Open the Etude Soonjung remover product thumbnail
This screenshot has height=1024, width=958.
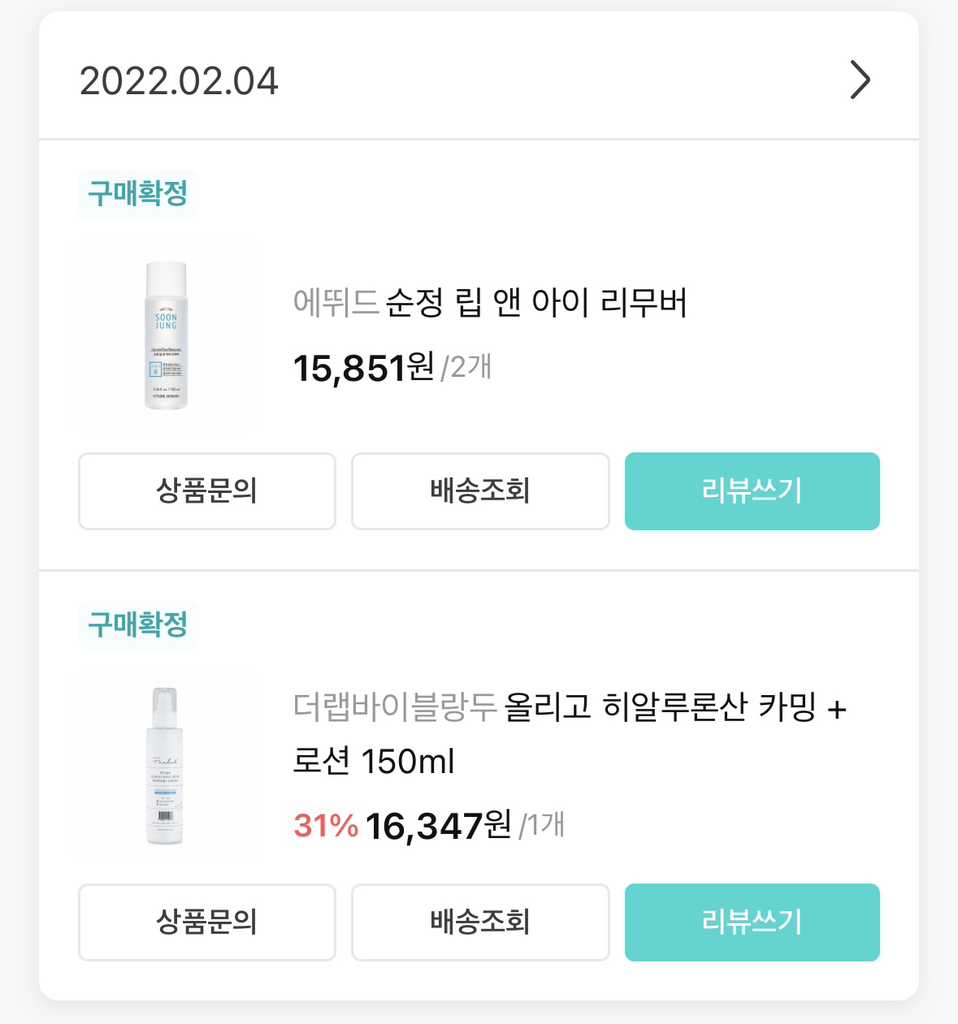(166, 336)
